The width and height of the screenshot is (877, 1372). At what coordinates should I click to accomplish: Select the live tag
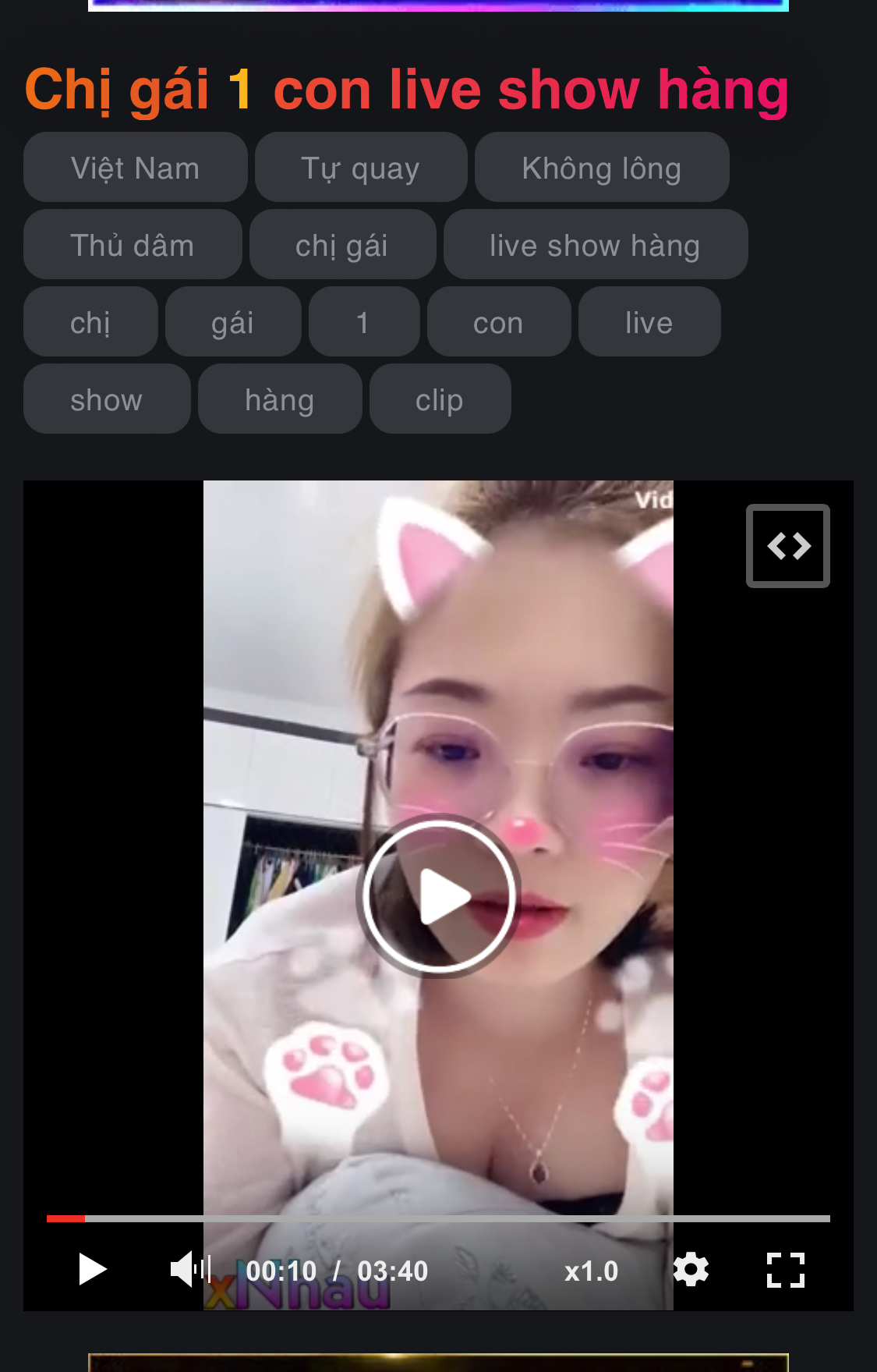click(649, 322)
